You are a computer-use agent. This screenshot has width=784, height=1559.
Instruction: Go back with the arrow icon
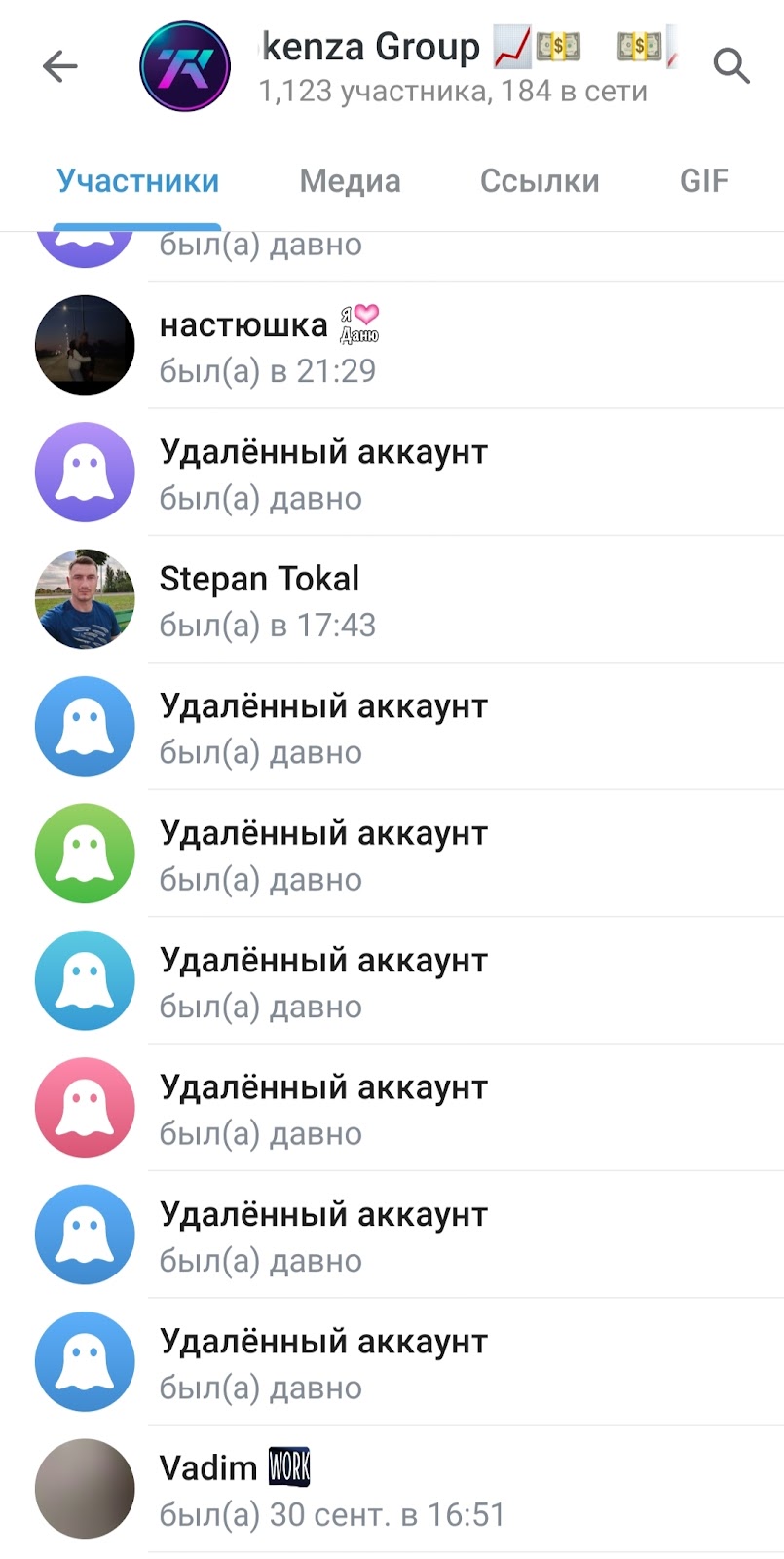point(60,66)
